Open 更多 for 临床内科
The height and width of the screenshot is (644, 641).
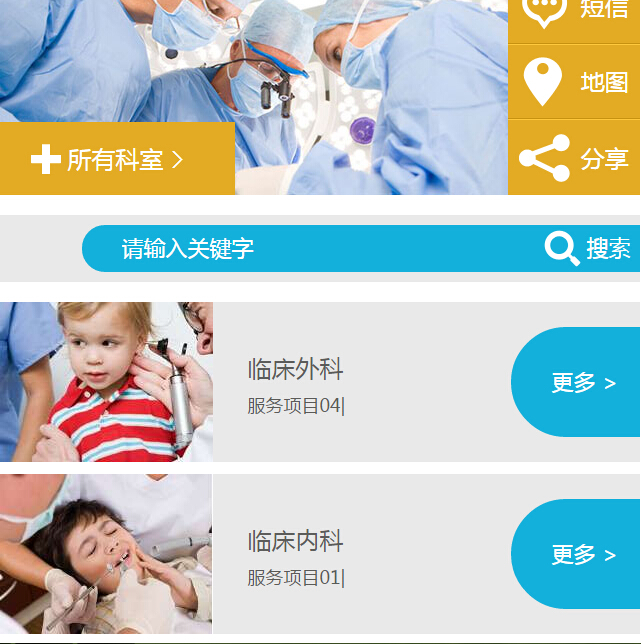point(580,555)
